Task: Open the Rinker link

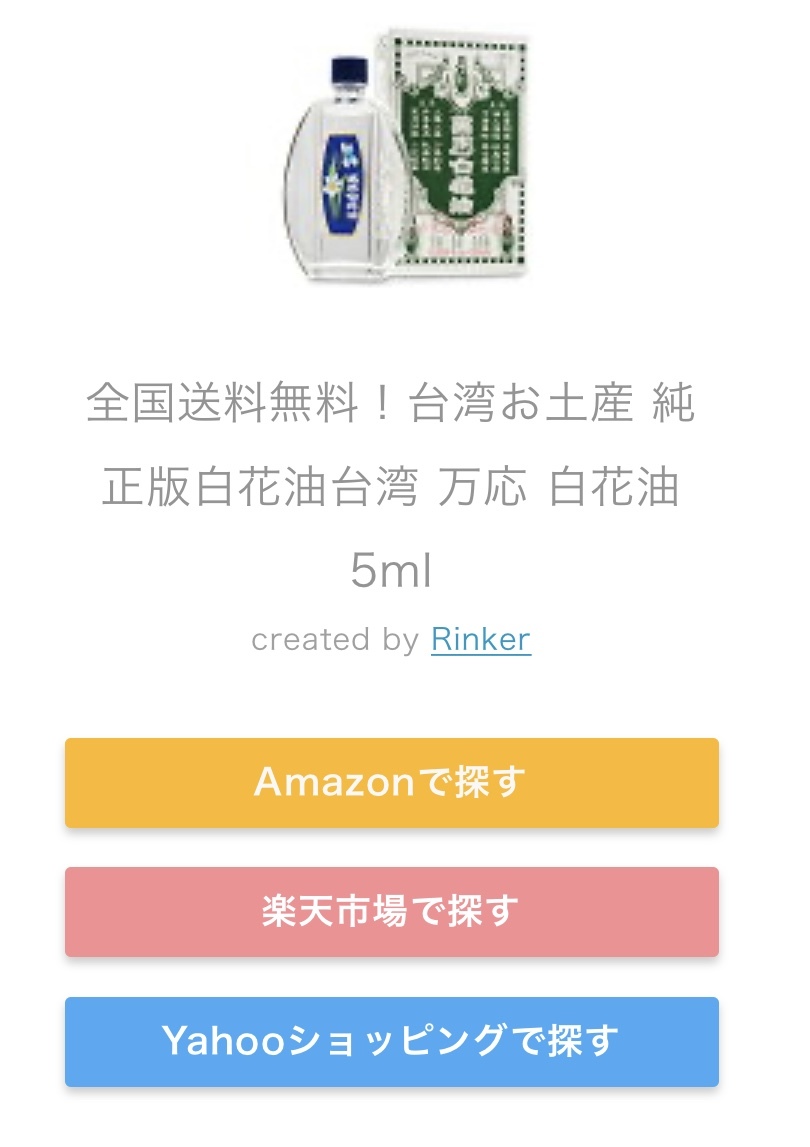Action: tap(480, 639)
